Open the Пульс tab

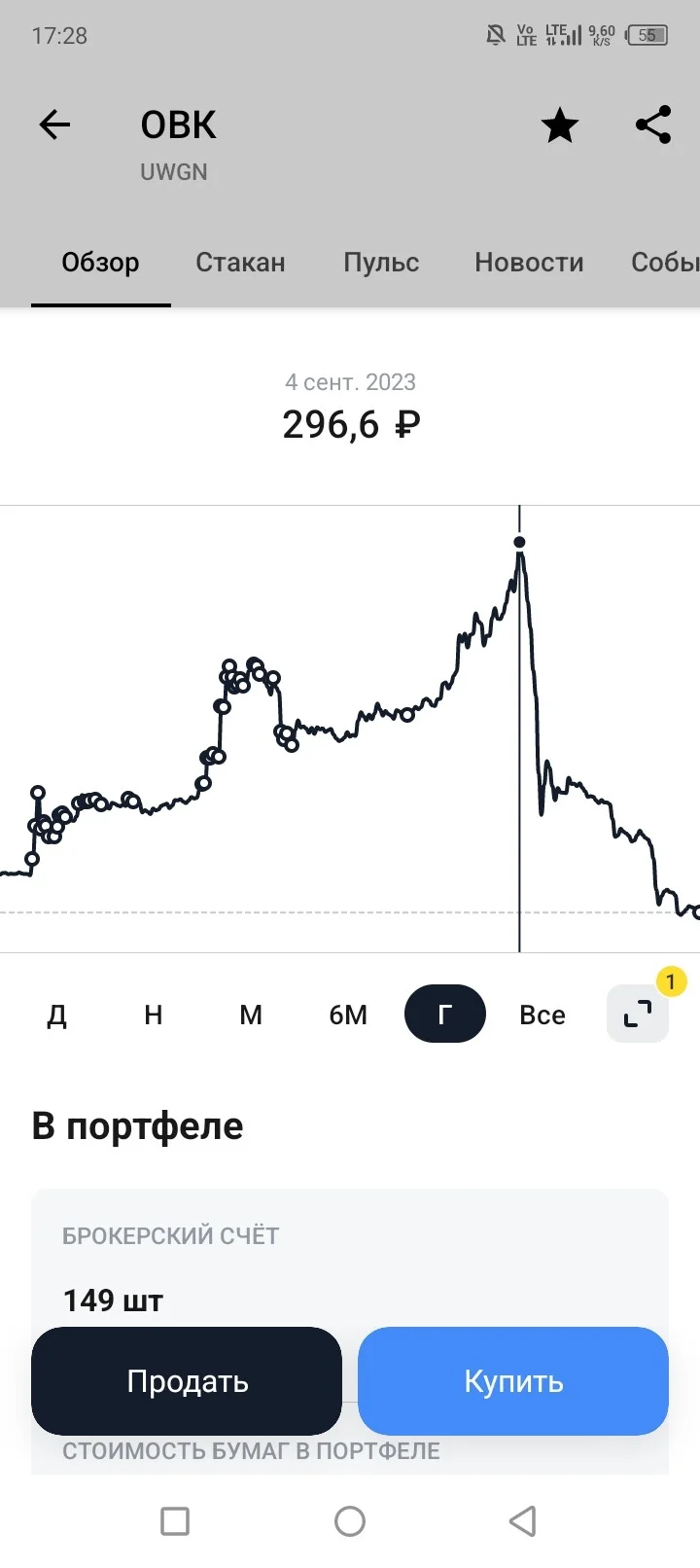381,263
